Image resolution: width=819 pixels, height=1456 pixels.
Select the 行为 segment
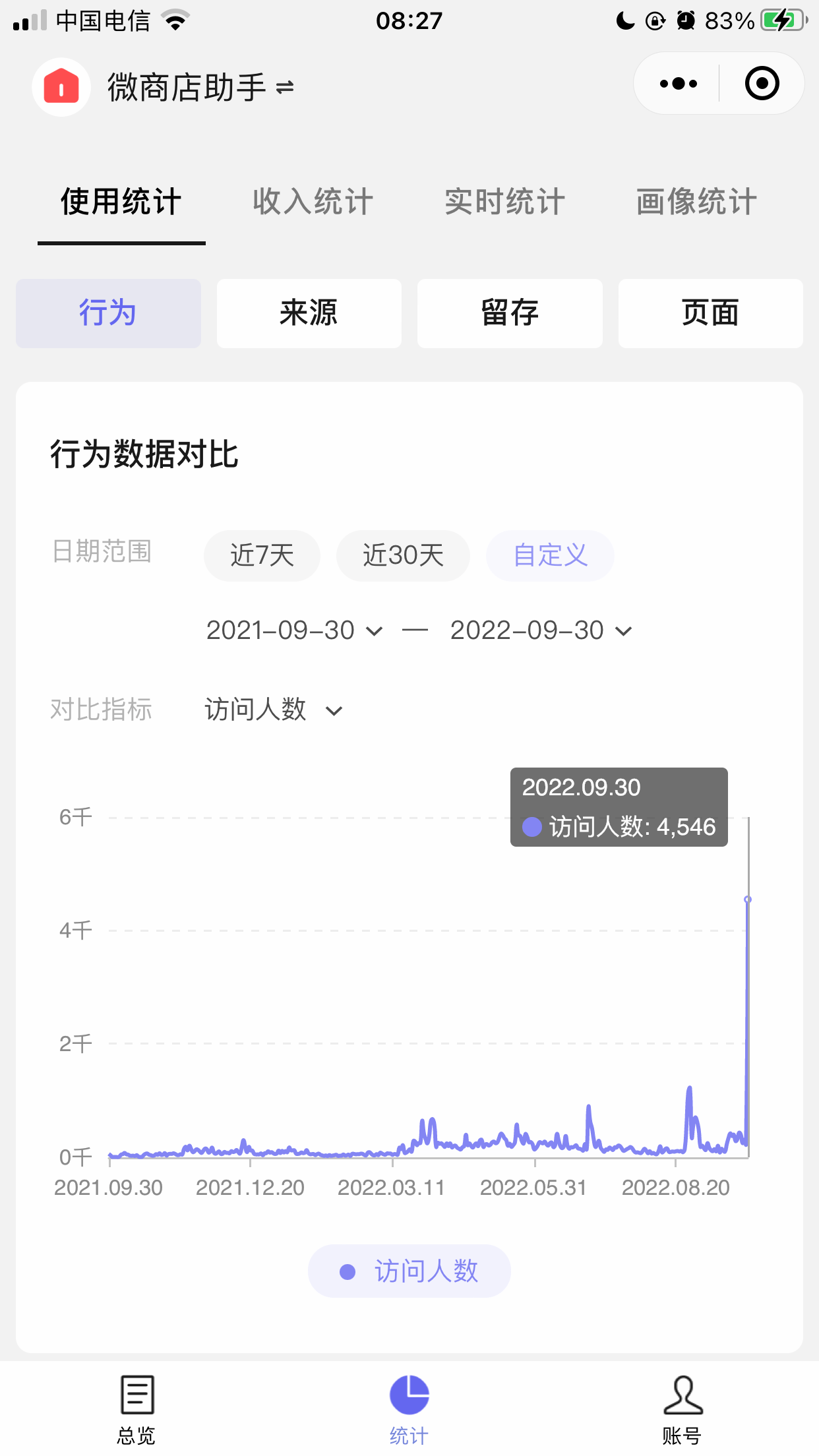click(x=108, y=313)
